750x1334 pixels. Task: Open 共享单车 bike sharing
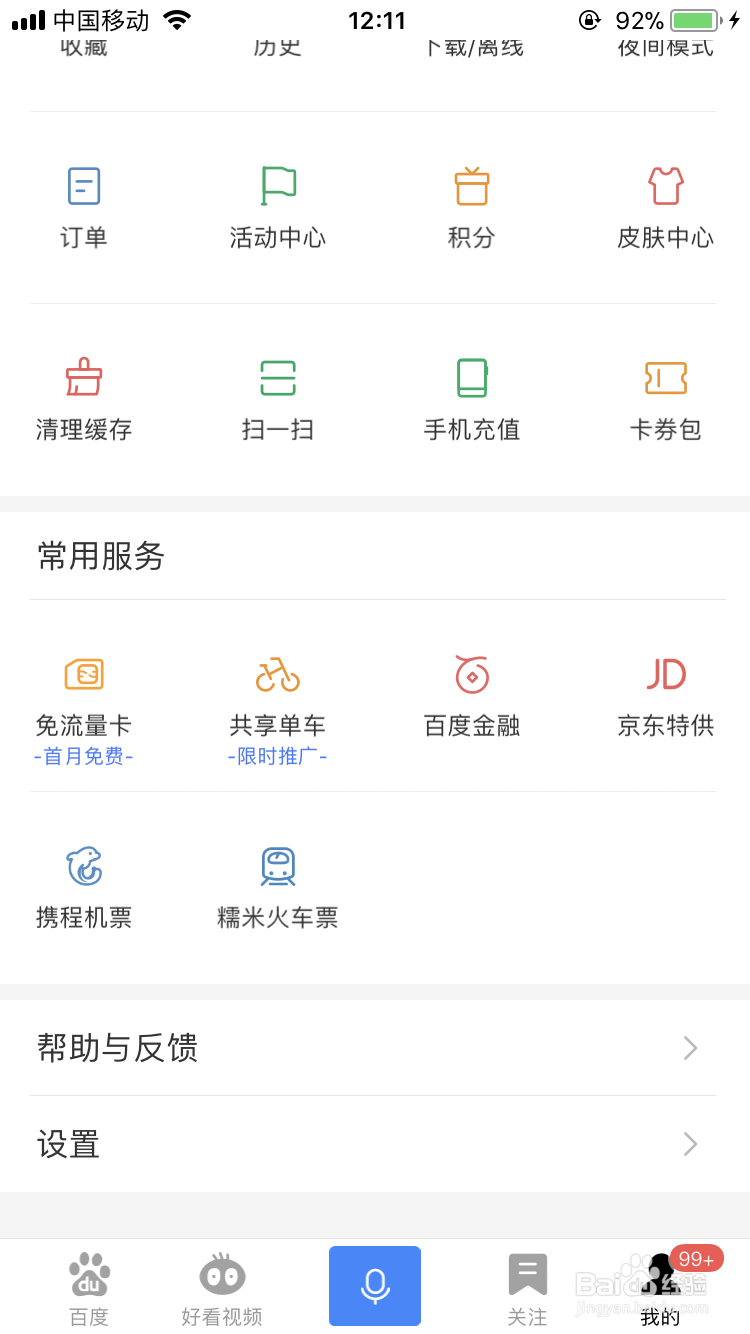click(x=278, y=711)
